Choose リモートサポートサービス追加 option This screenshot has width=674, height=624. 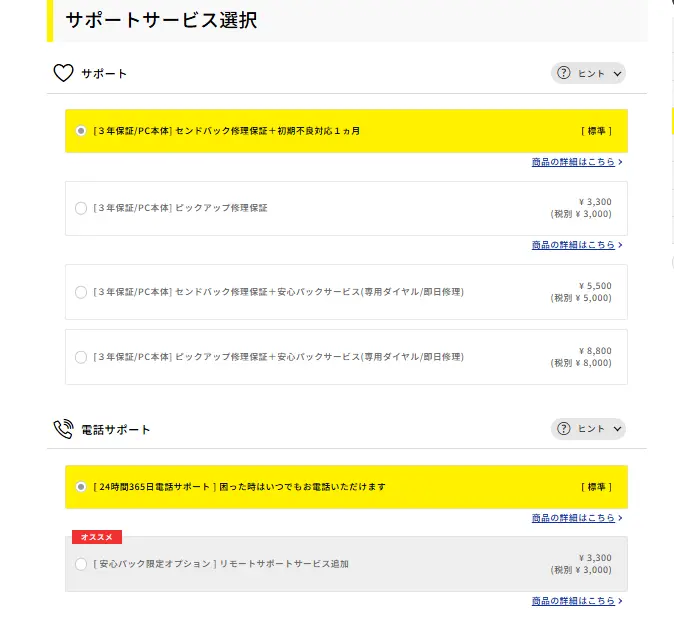pyautogui.click(x=81, y=564)
